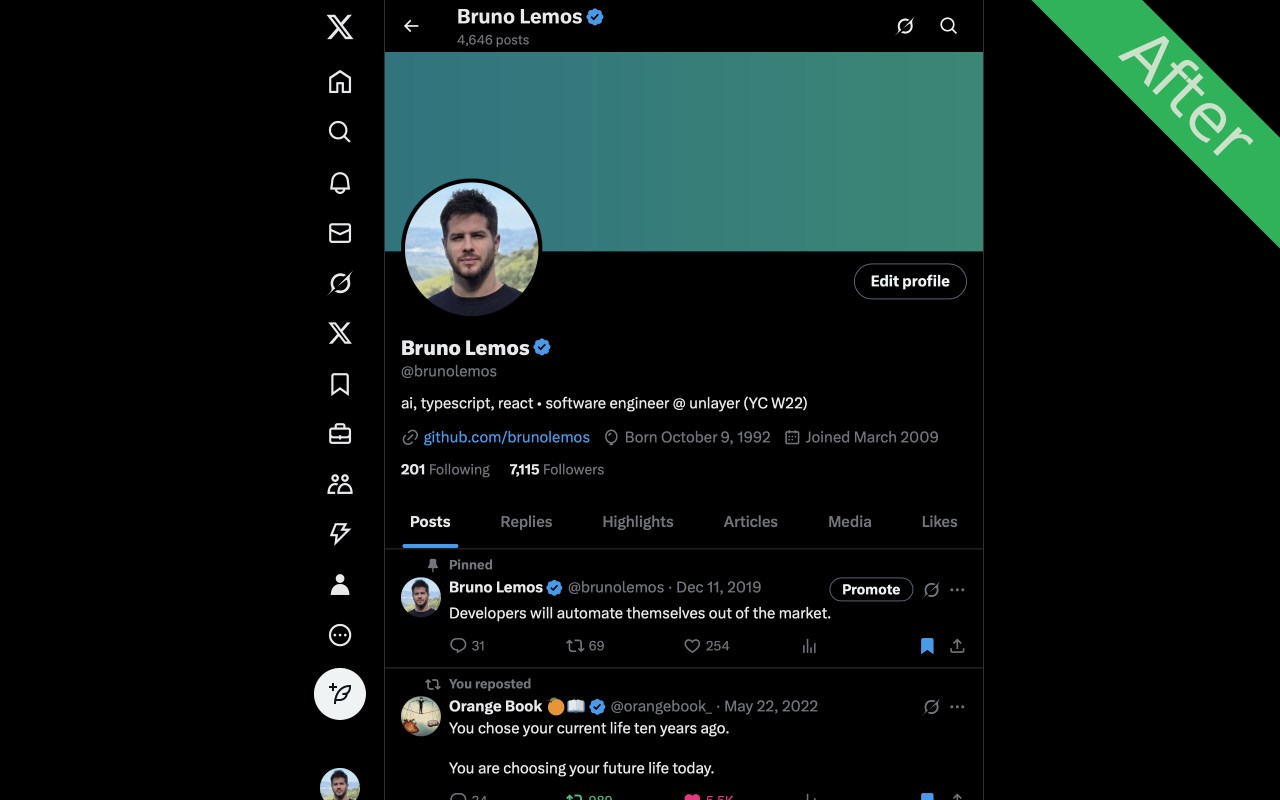Tap the Edit profile button
The image size is (1280, 800).
pyautogui.click(x=909, y=281)
